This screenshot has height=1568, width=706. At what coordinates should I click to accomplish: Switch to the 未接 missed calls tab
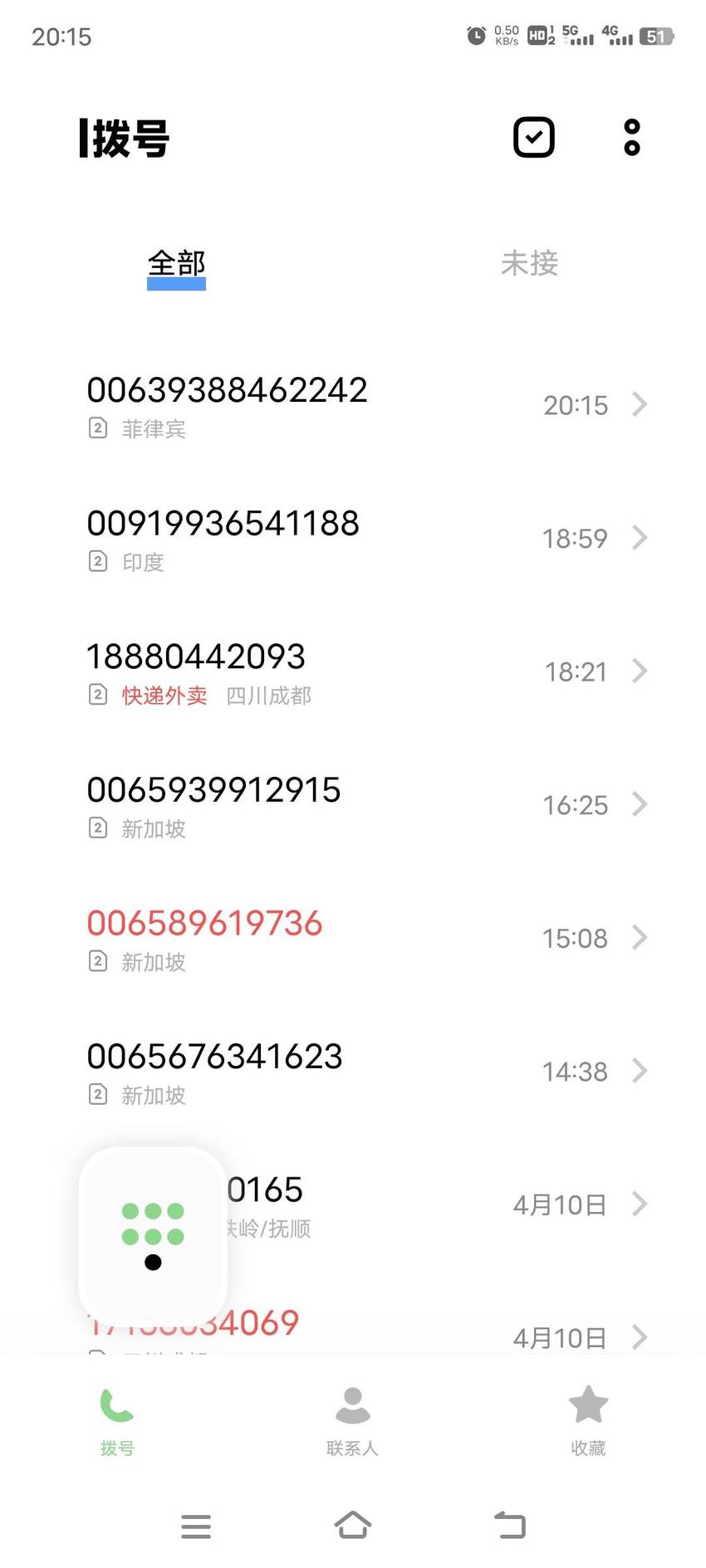pos(529,263)
